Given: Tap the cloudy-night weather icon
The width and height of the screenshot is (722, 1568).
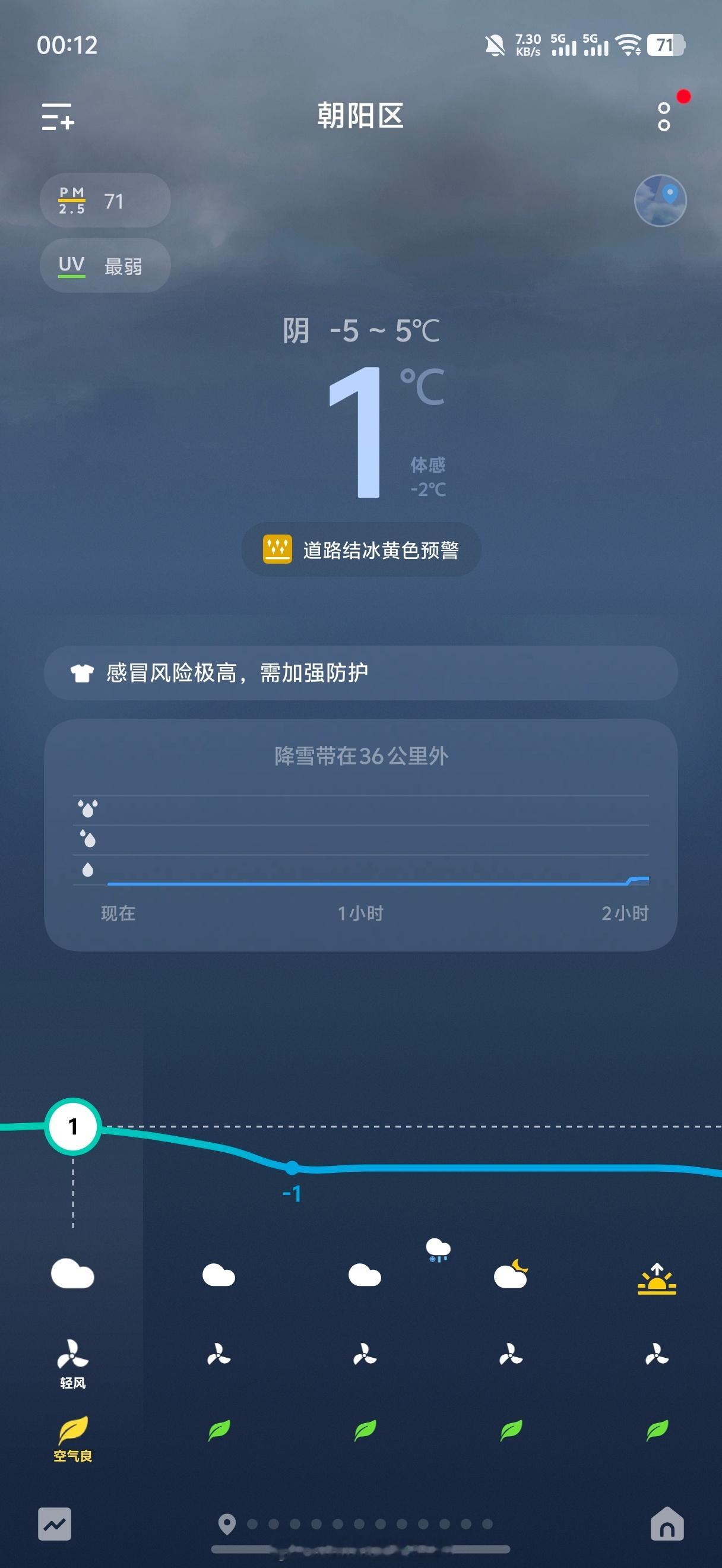Looking at the screenshot, I should click(509, 1275).
